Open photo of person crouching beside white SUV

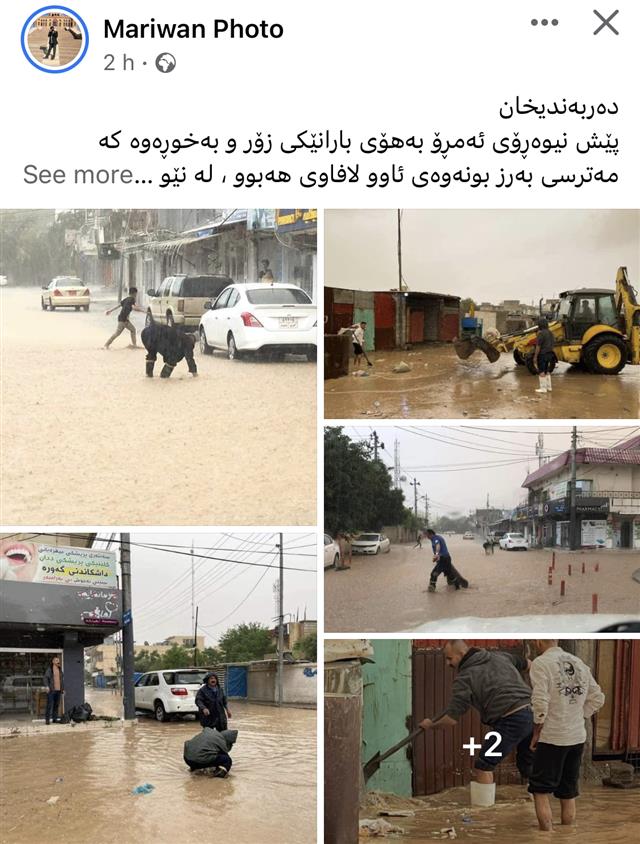click(x=158, y=688)
